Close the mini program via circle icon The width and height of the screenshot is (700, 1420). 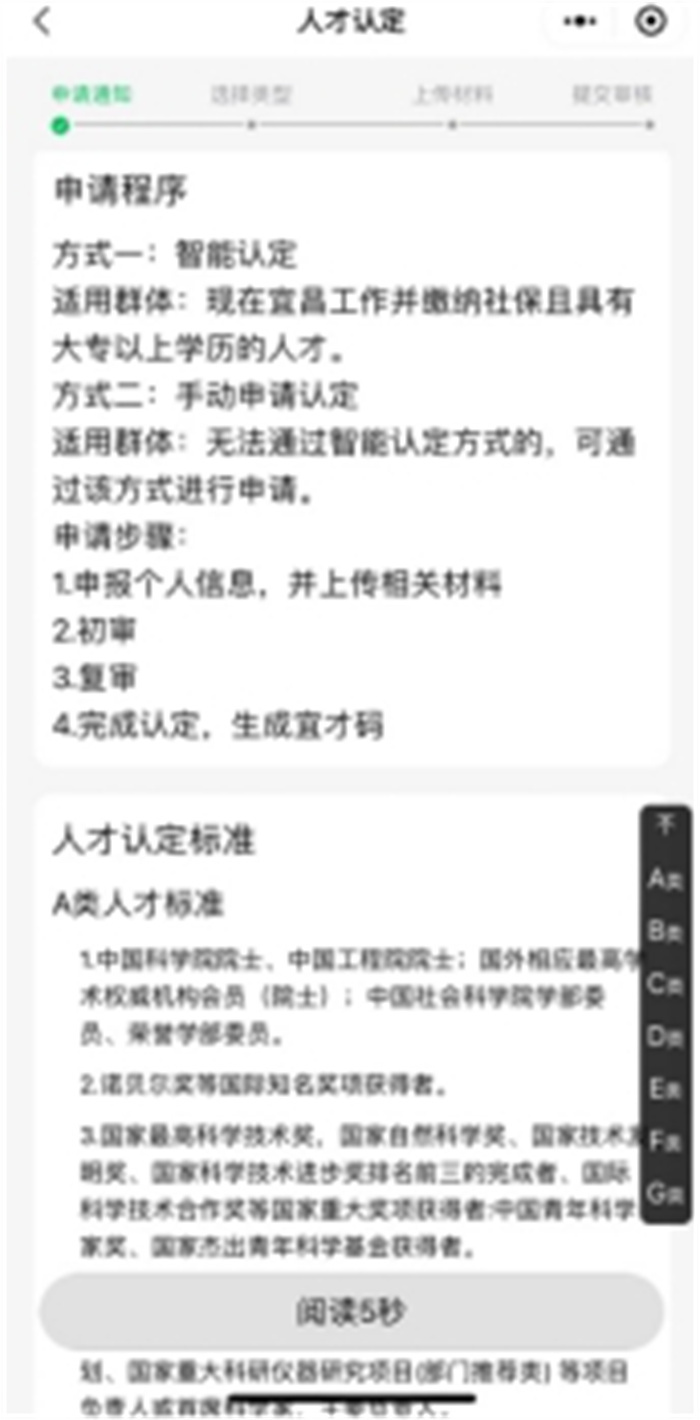pyautogui.click(x=651, y=22)
